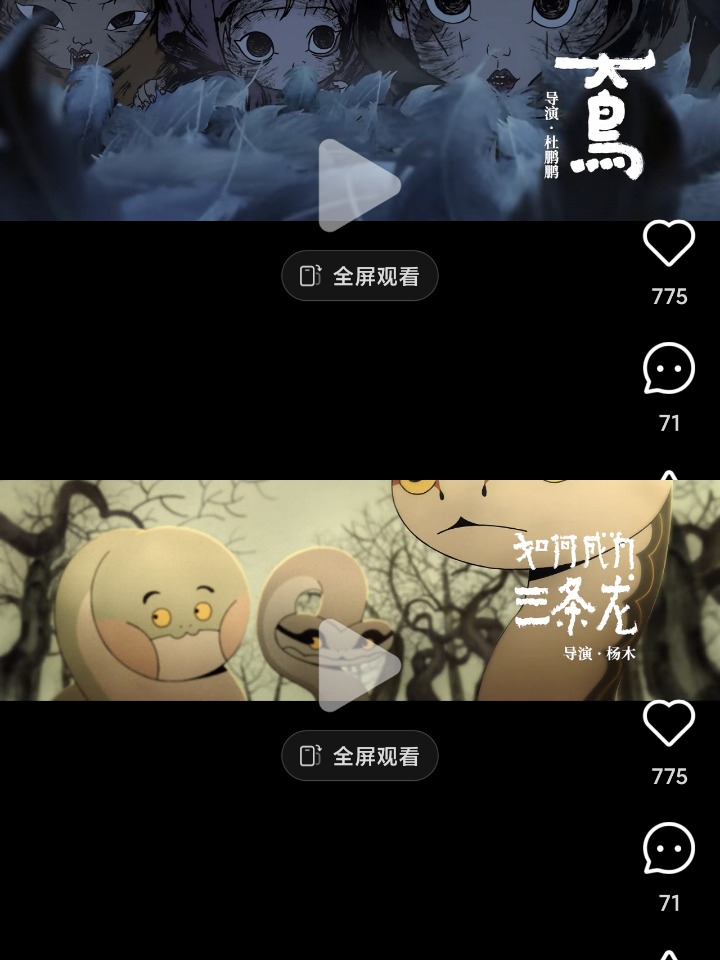Image resolution: width=720 pixels, height=960 pixels.
Task: Play the 大鸟 video
Action: [x=358, y=186]
